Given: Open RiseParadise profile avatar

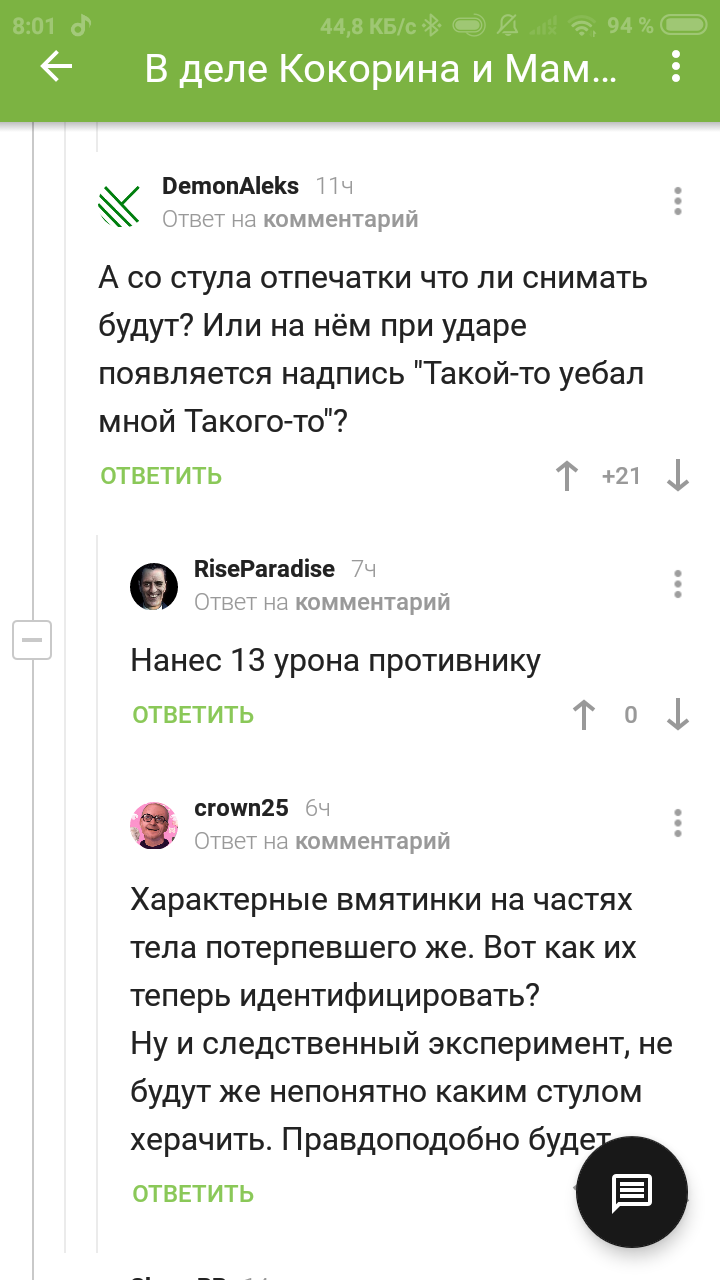Looking at the screenshot, I should click(x=154, y=586).
